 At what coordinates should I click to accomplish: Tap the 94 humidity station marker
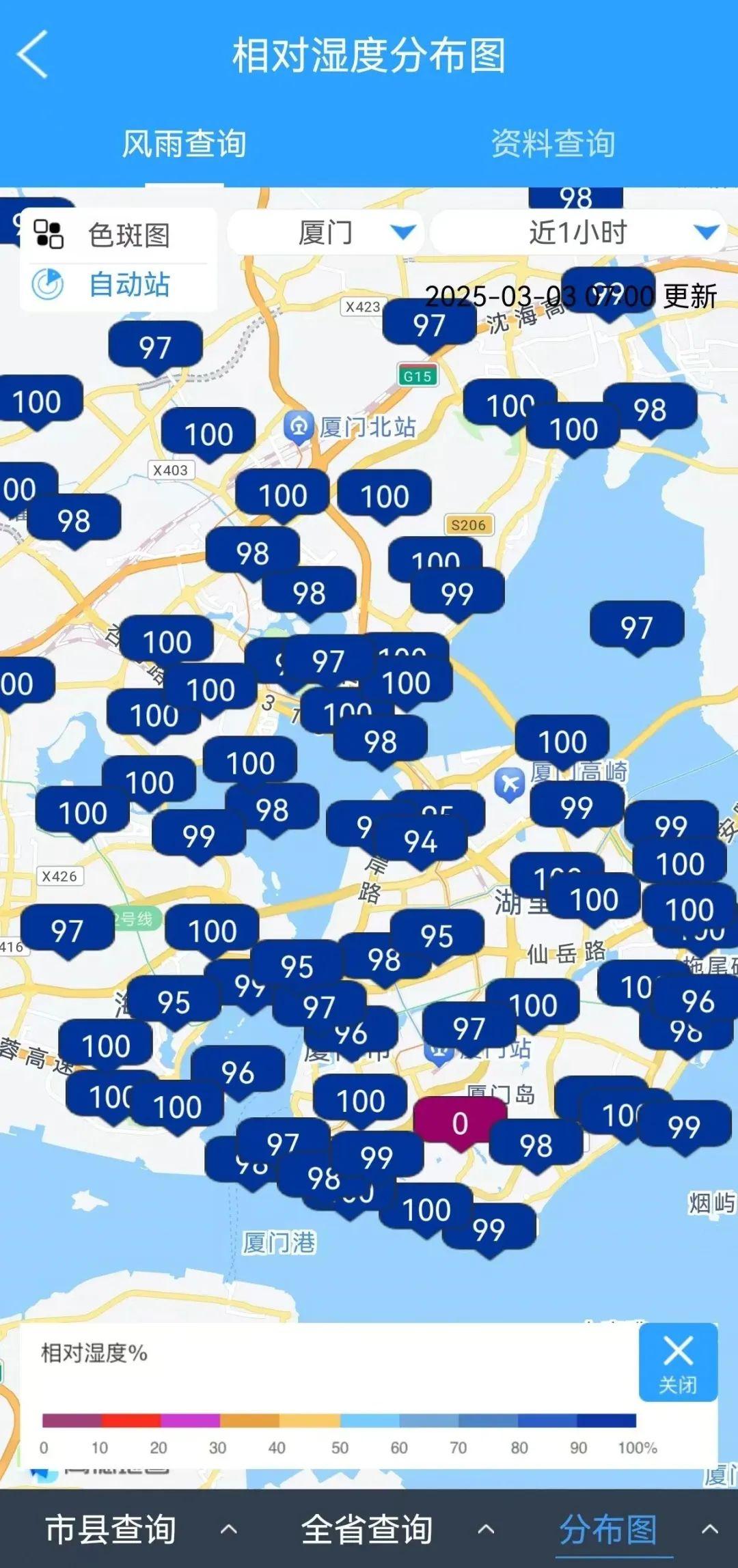click(x=420, y=841)
